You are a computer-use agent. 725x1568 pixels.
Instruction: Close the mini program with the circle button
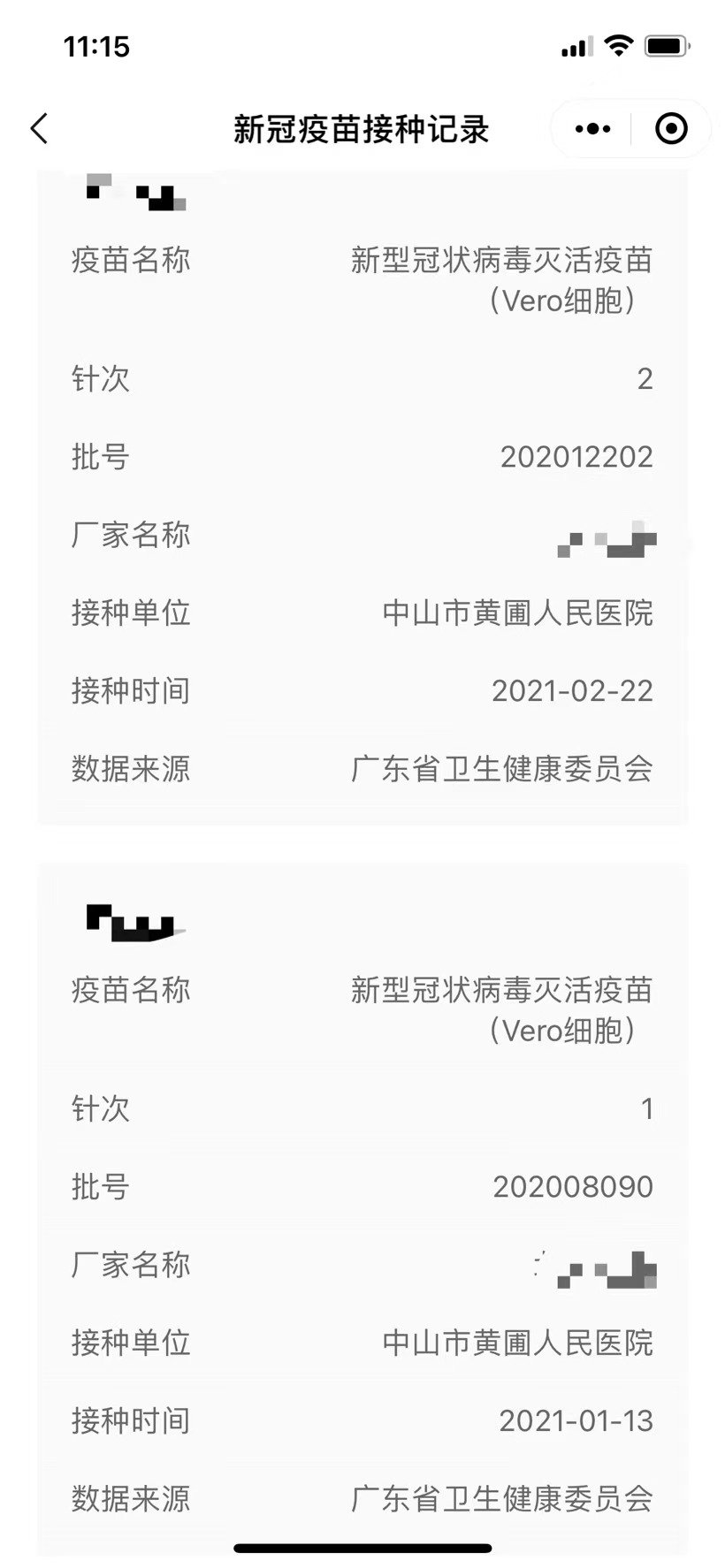point(671,129)
